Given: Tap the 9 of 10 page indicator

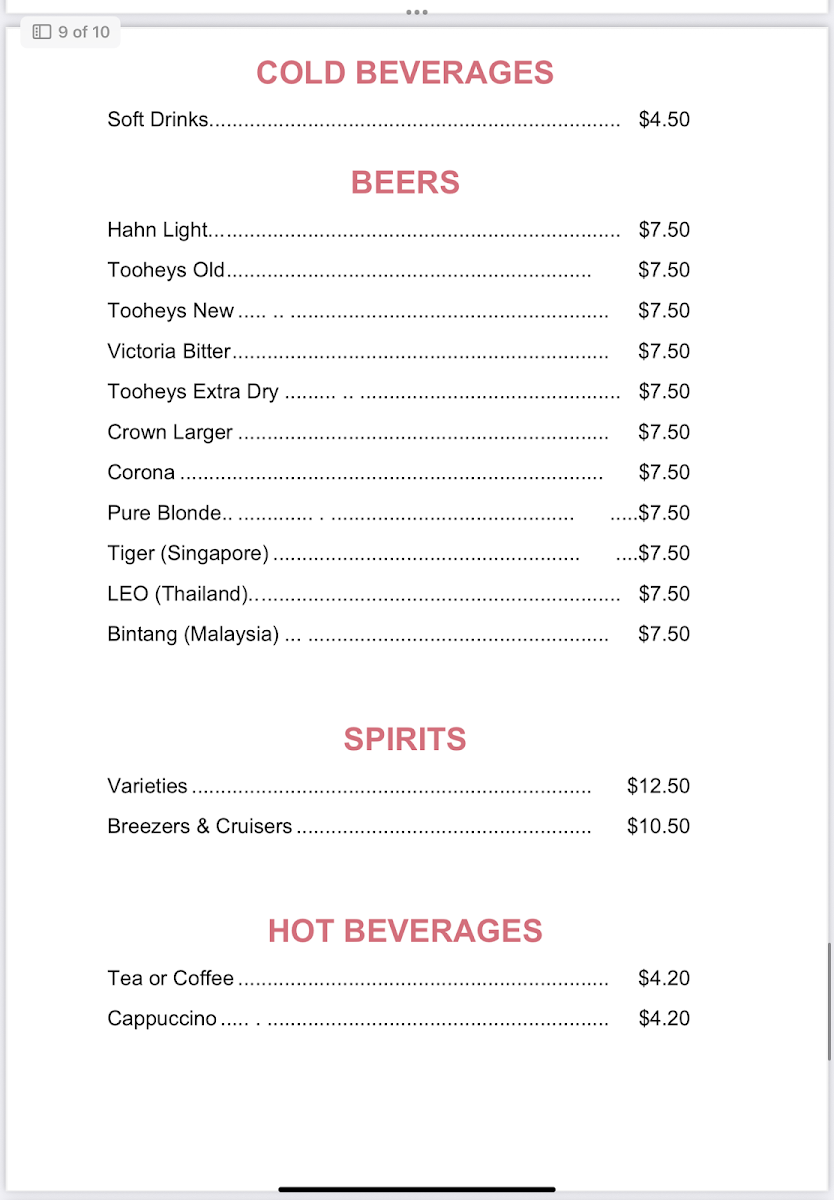Looking at the screenshot, I should (71, 32).
